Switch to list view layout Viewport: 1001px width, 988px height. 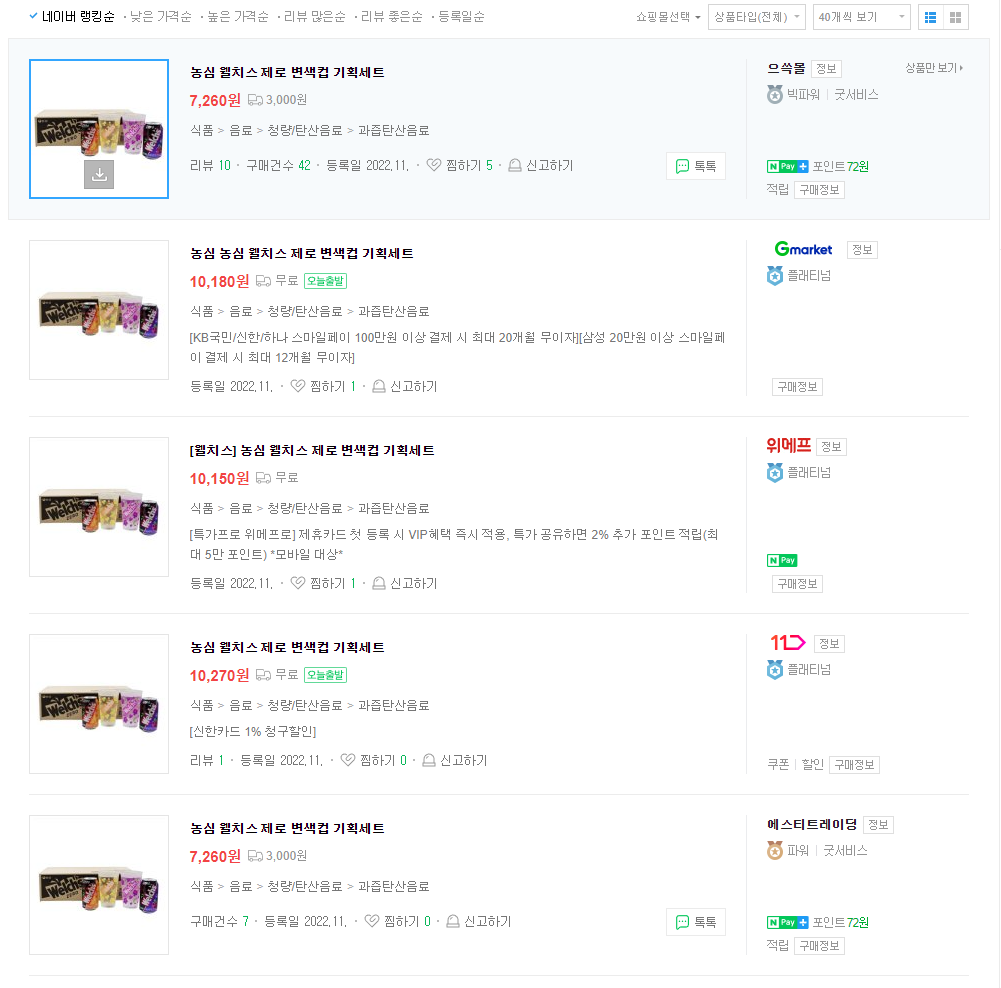point(931,17)
